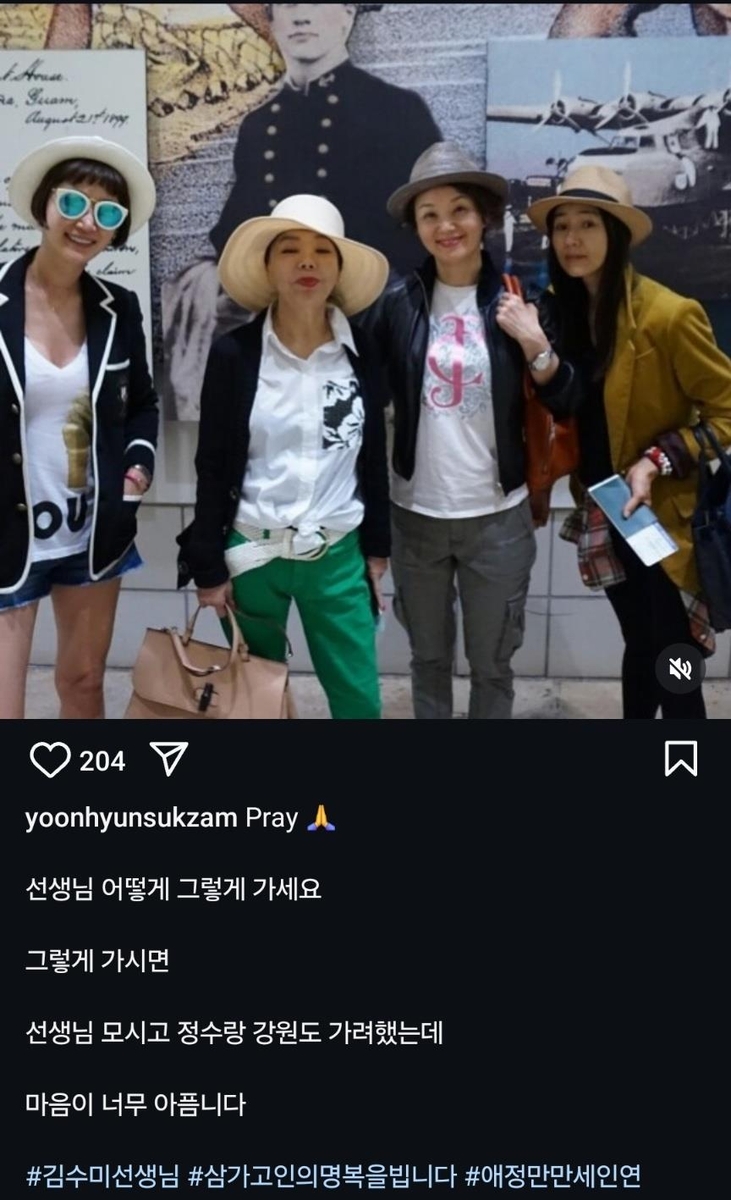Open yoonhyunsukzam's profile
The image size is (731, 1200).
coord(131,818)
